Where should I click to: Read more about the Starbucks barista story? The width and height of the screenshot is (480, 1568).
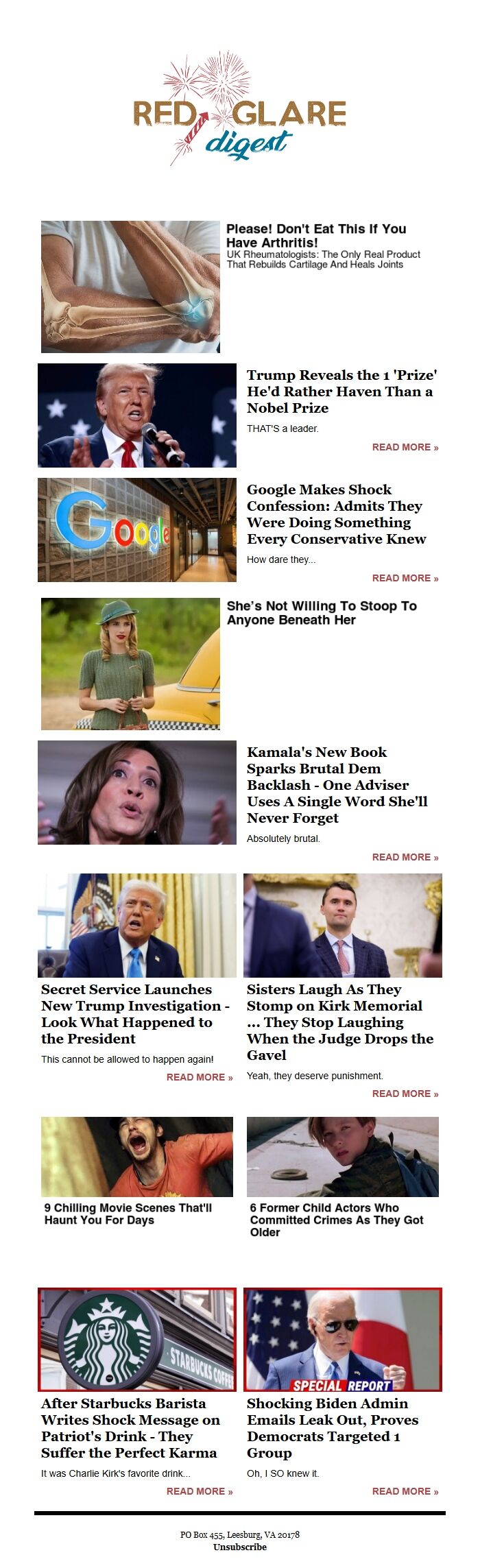pos(199,1491)
